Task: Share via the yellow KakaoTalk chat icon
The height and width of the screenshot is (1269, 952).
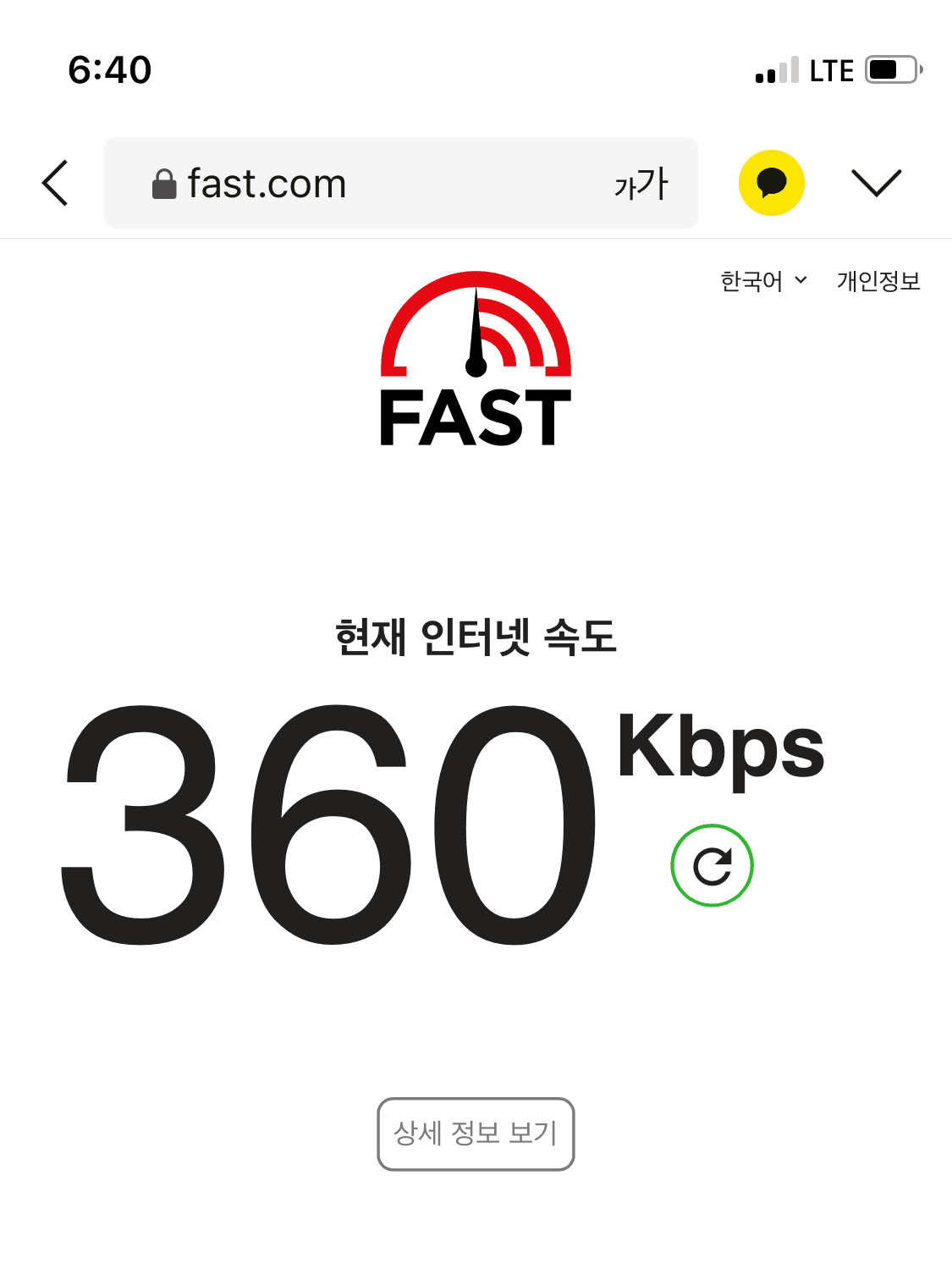Action: click(771, 183)
